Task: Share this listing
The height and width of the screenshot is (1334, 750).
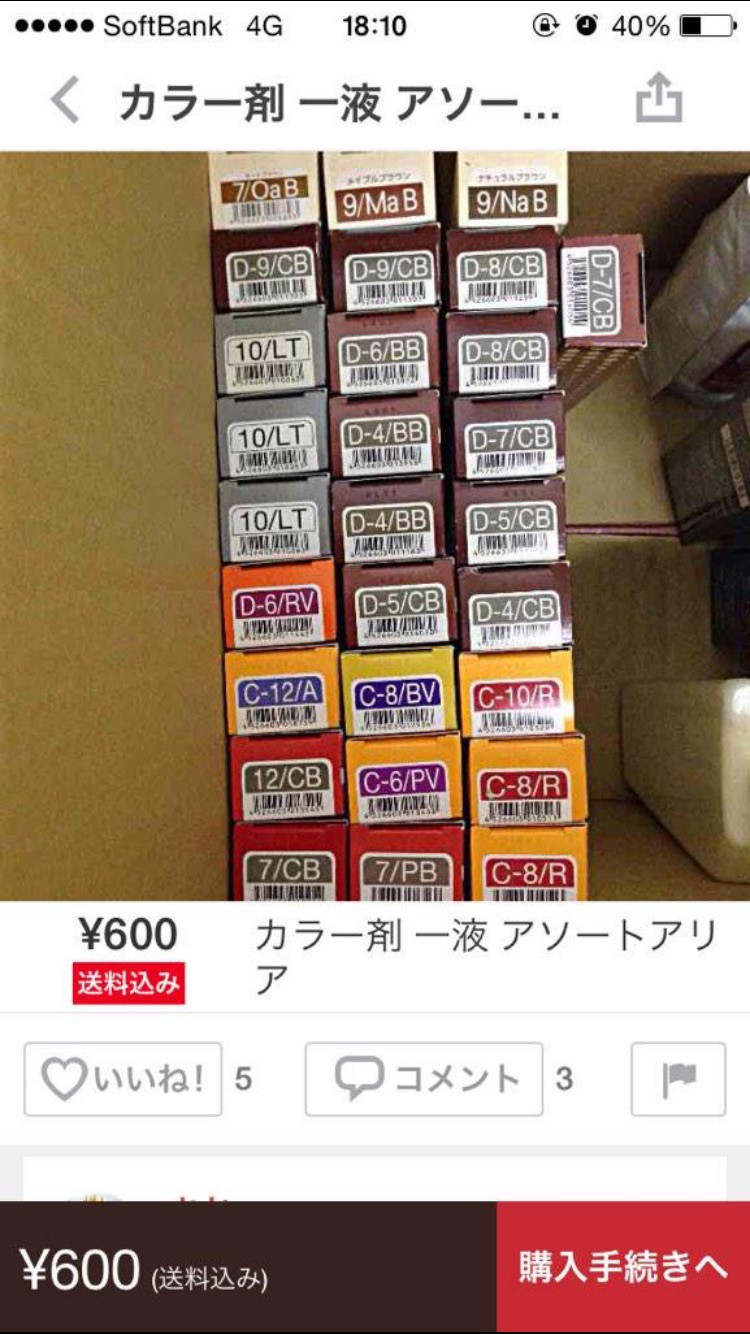Action: pyautogui.click(x=659, y=102)
